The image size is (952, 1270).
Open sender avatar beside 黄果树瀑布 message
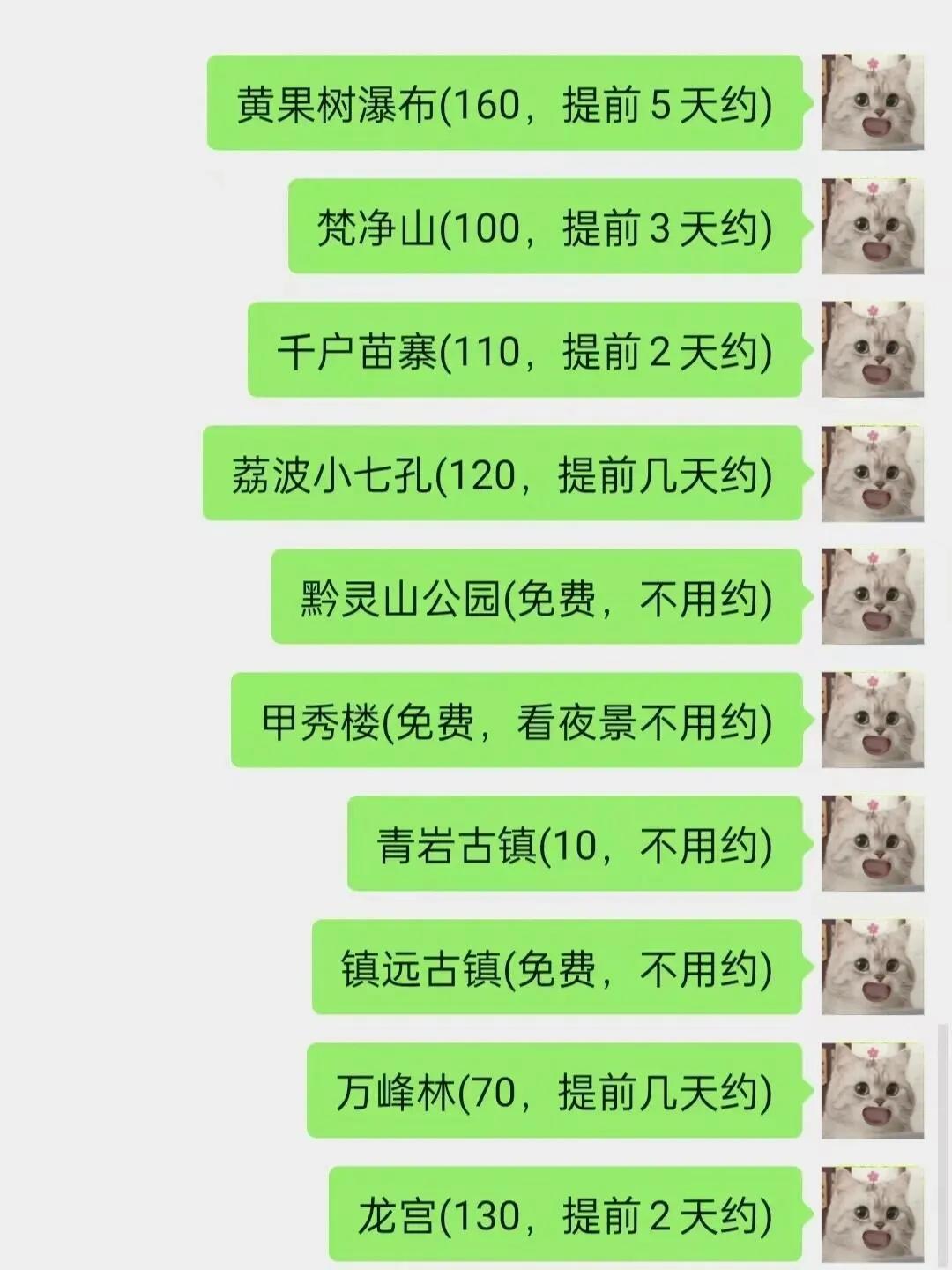point(872,102)
